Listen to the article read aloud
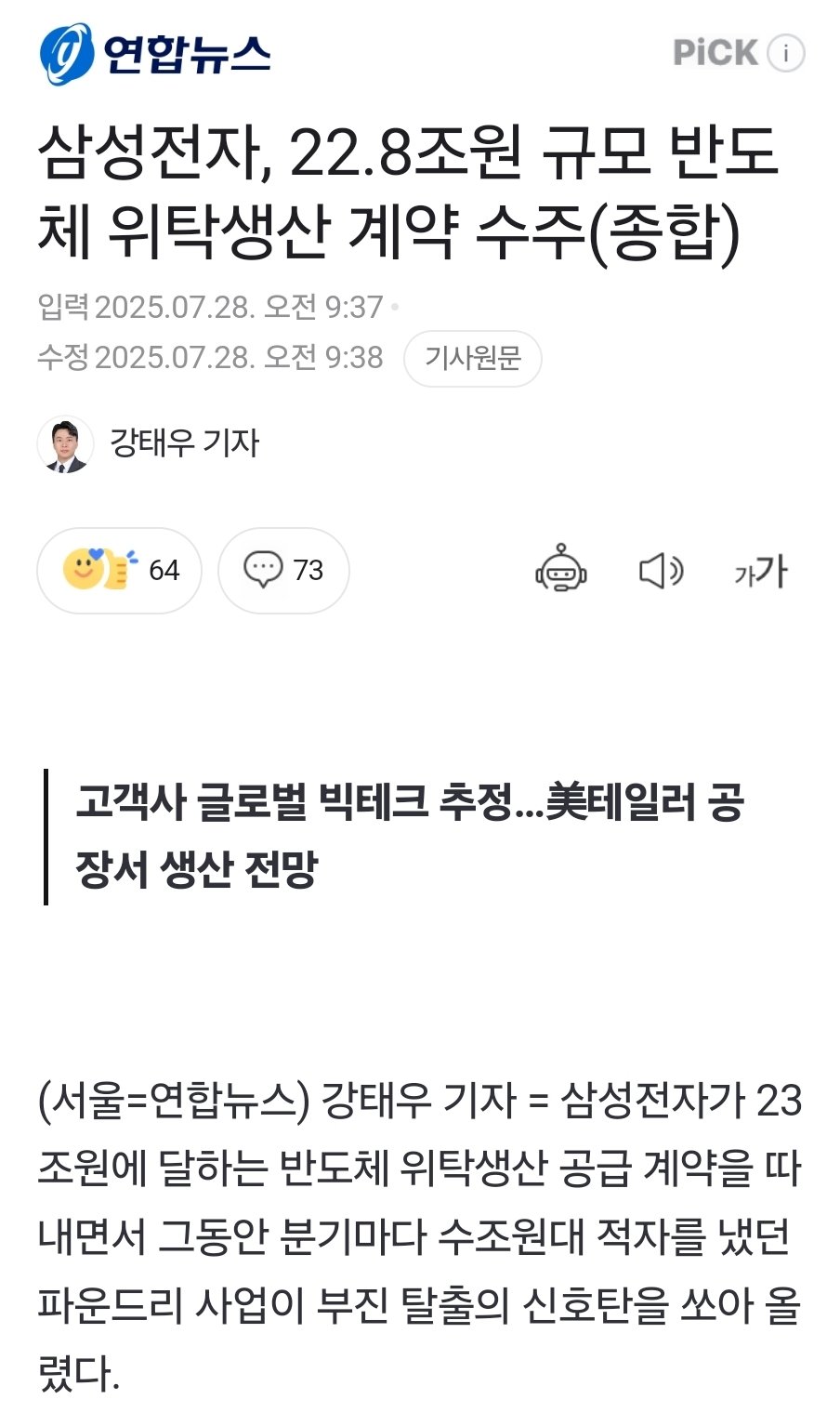The height and width of the screenshot is (1426, 840). (661, 570)
